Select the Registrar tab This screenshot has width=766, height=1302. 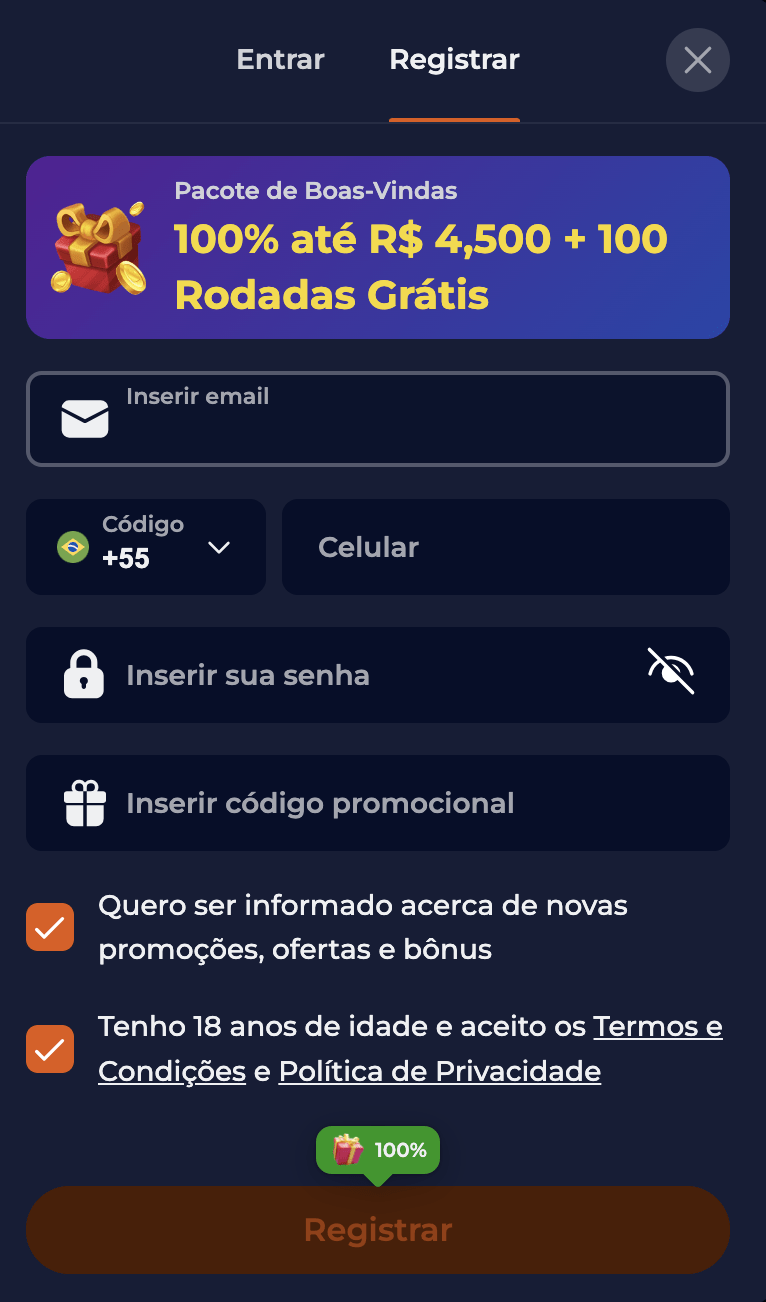pos(454,60)
